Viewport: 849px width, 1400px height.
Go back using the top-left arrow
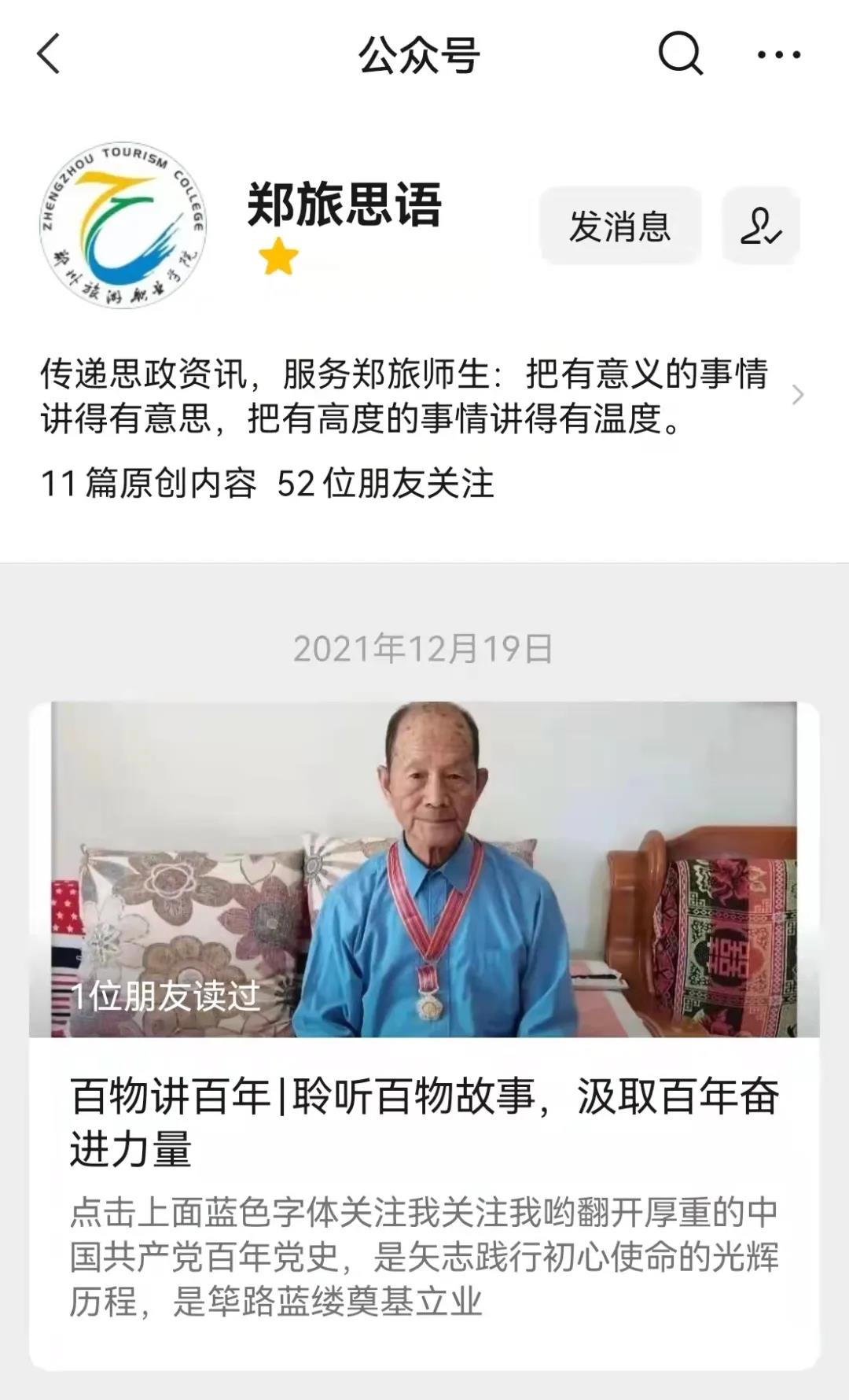coord(49,54)
